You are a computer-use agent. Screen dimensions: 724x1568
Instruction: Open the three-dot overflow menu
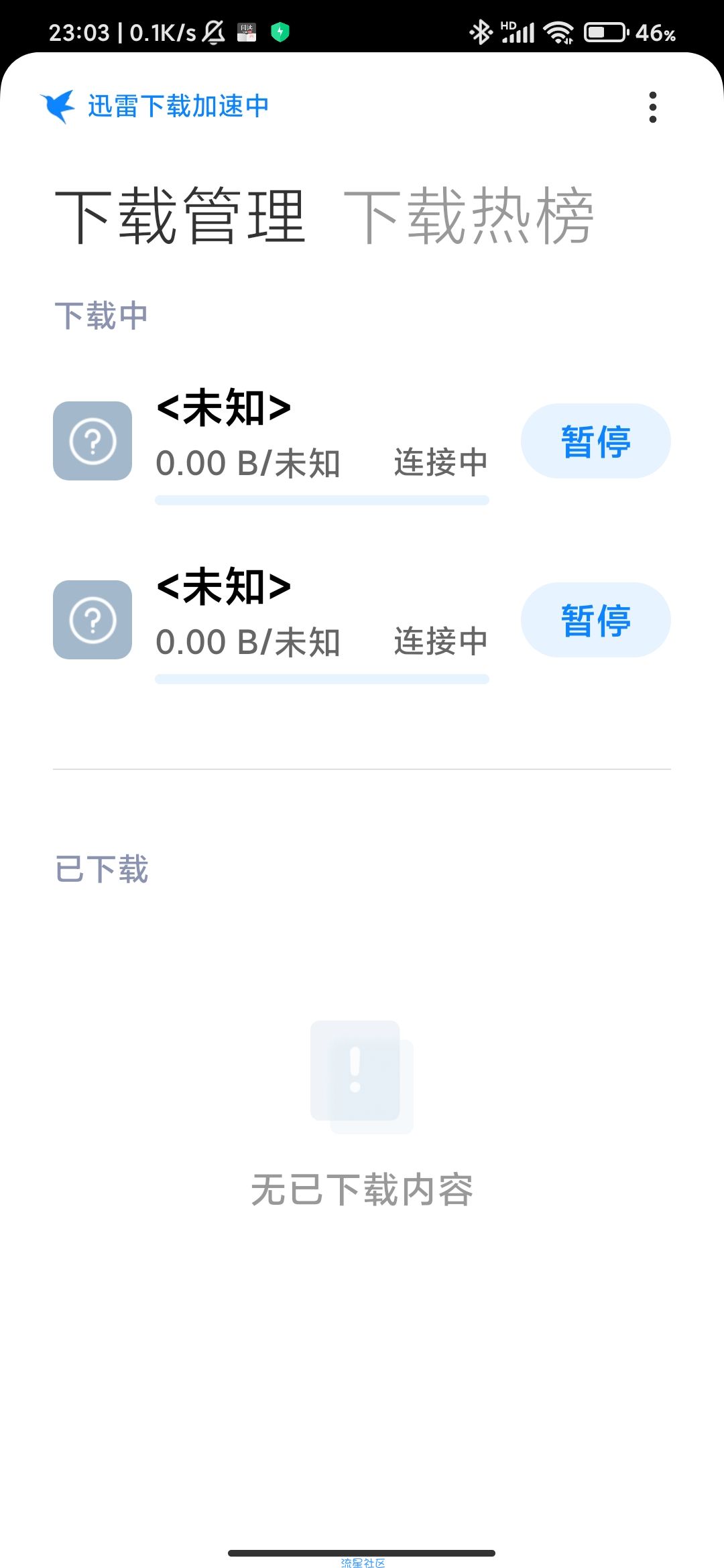point(652,107)
